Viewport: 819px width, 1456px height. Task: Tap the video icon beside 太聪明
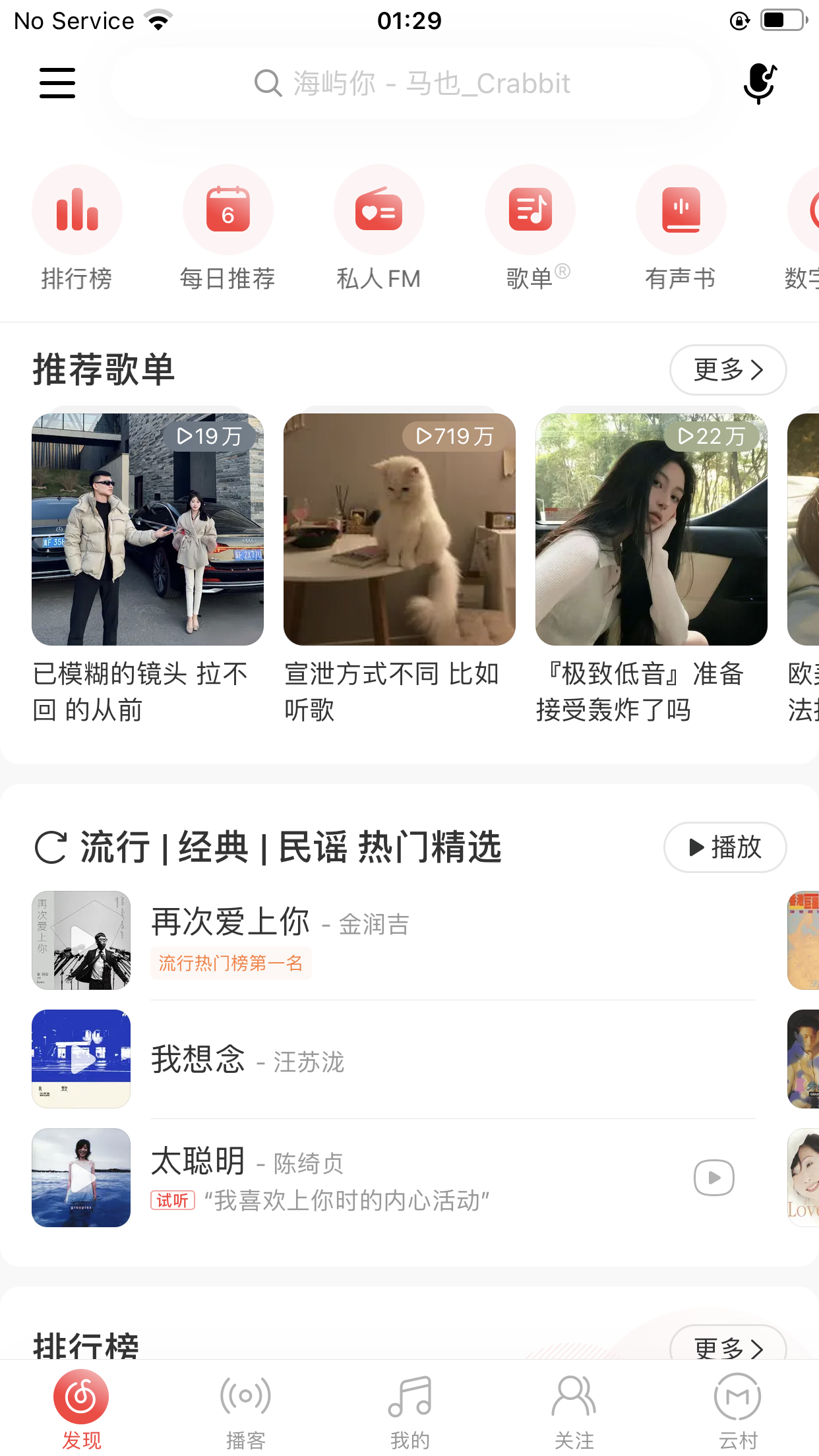713,1178
